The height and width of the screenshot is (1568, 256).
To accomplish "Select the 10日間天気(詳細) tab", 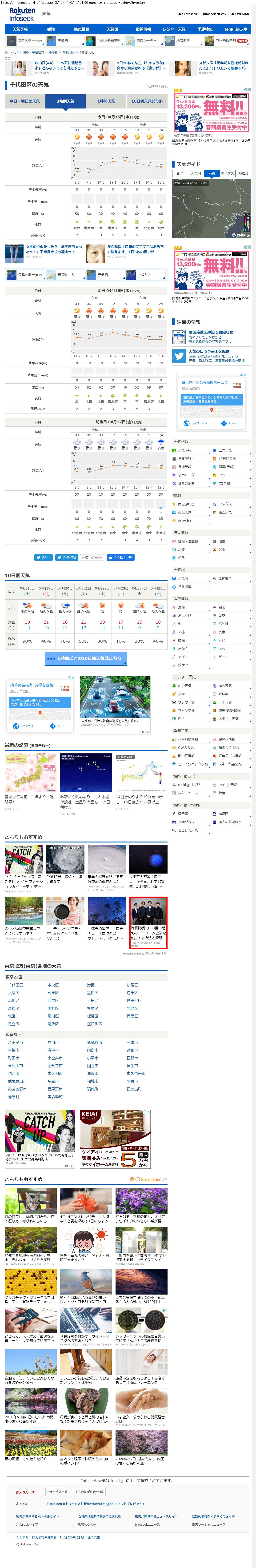I will point(147,101).
